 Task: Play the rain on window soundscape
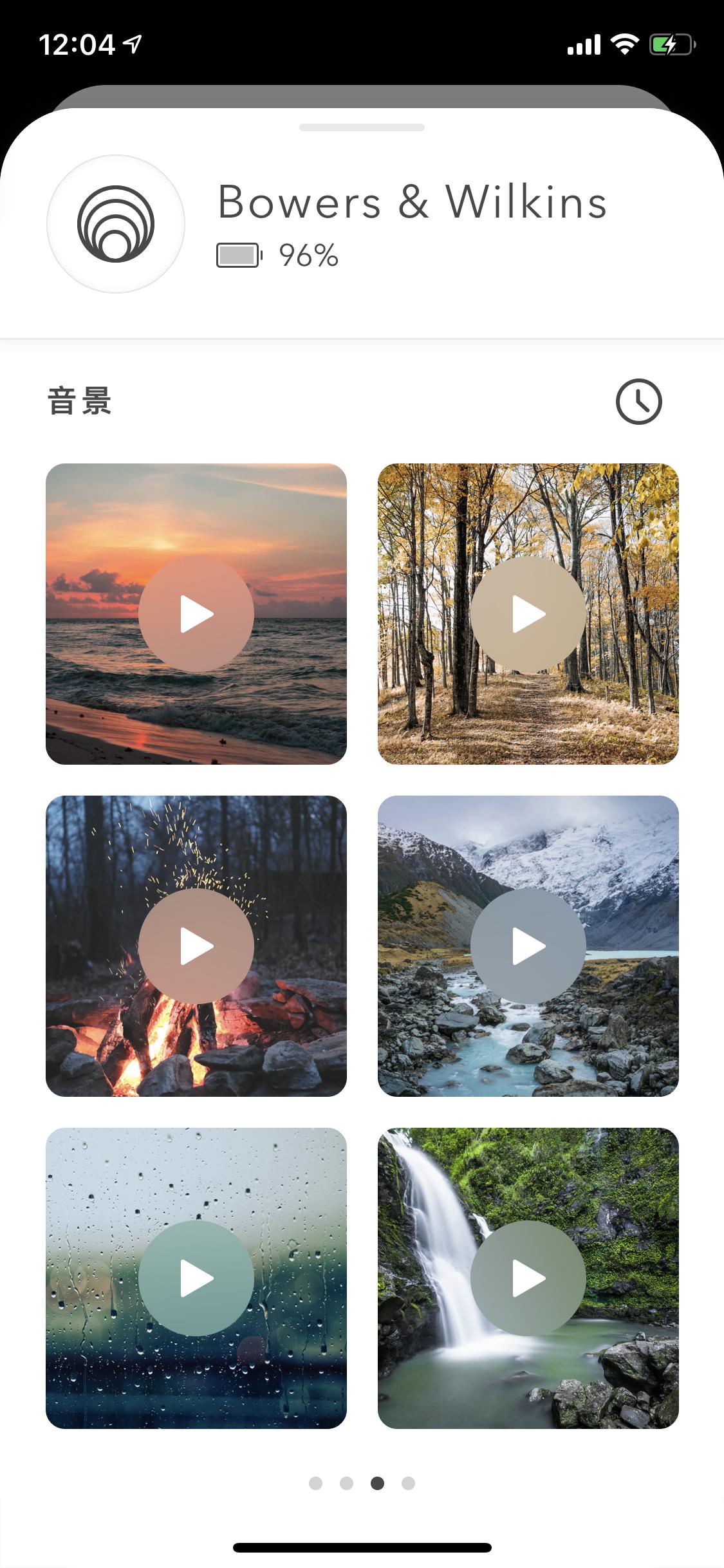point(196,1278)
